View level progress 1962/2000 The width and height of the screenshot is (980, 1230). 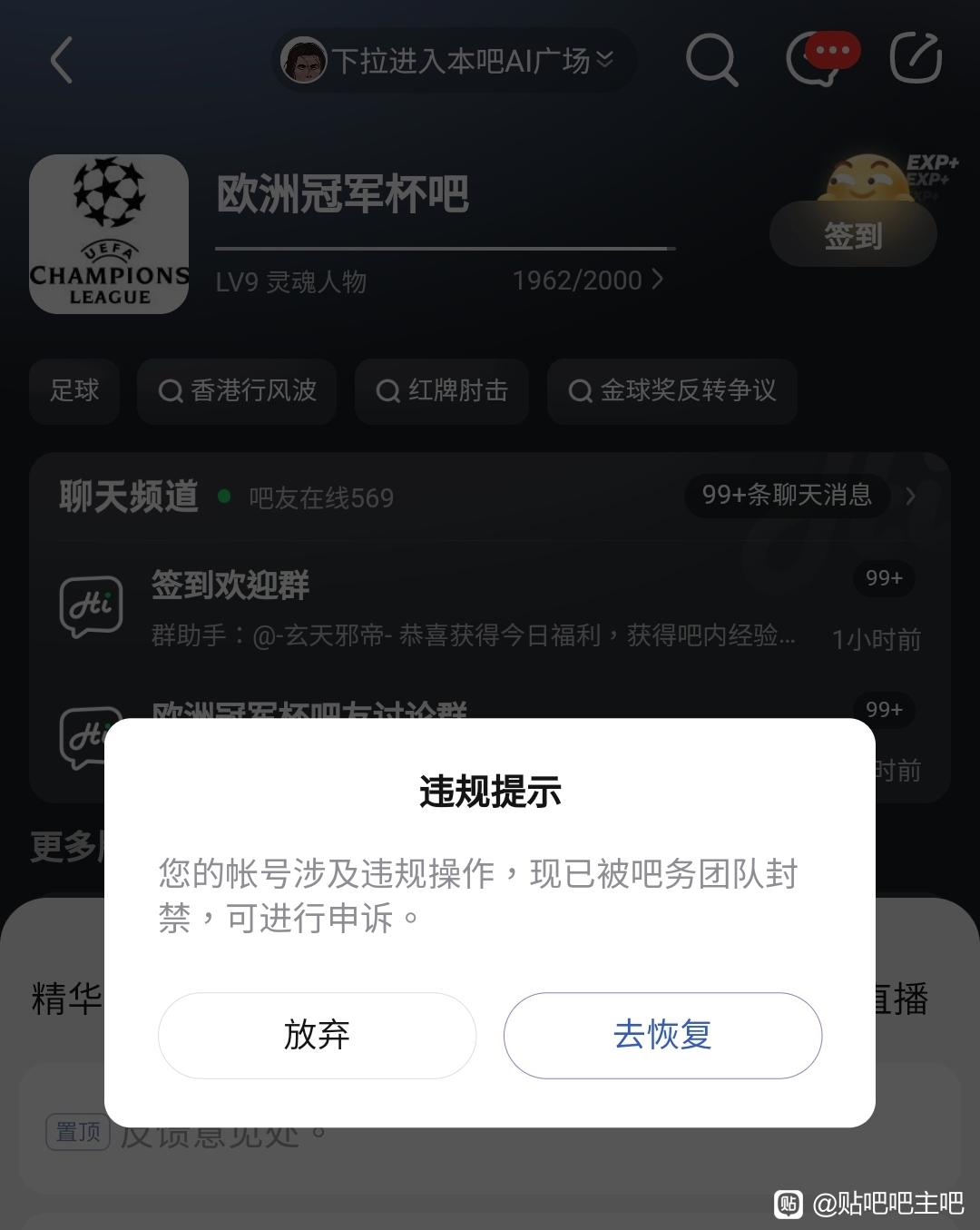point(587,280)
